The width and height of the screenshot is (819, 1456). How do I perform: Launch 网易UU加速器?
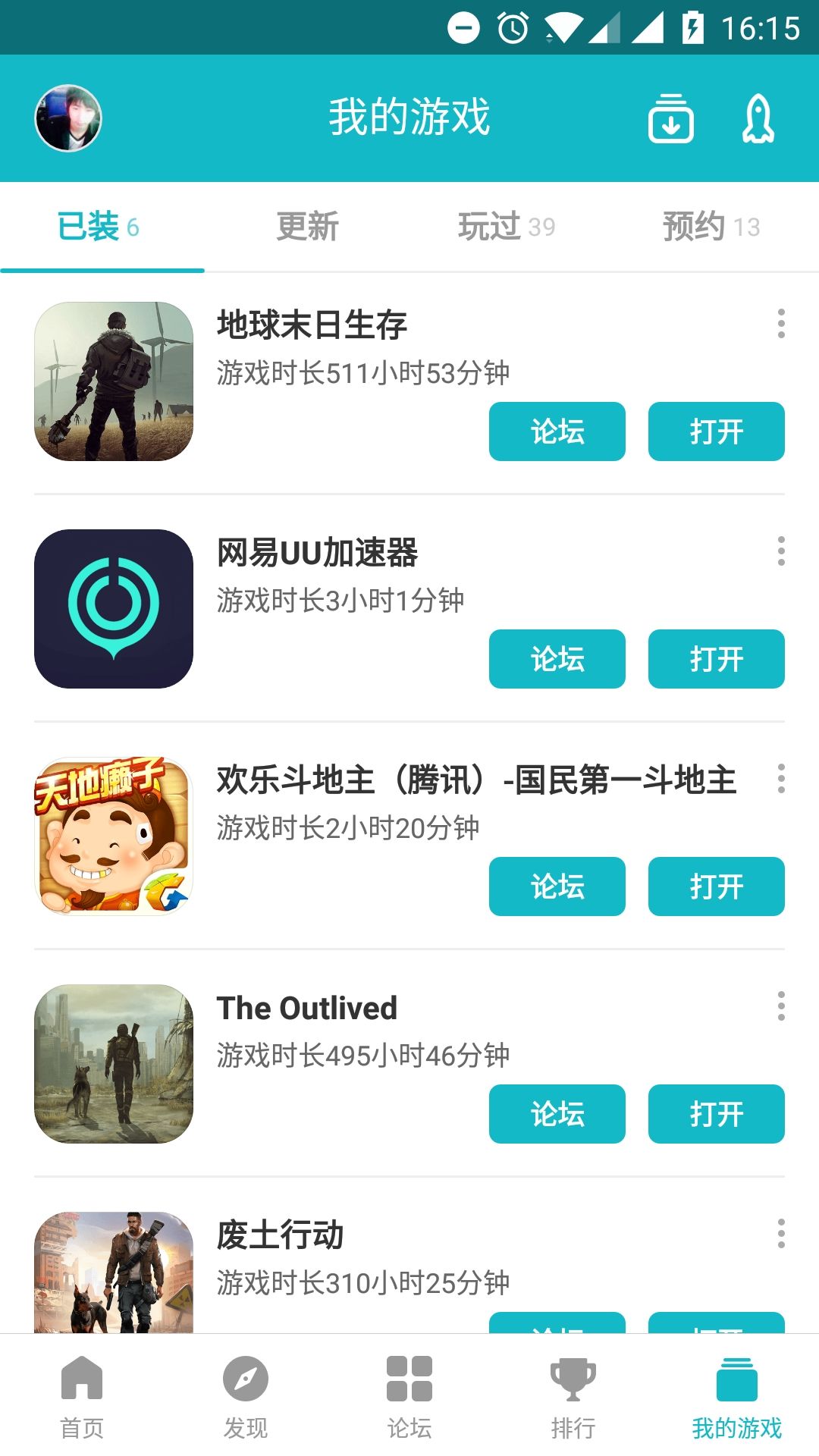(x=716, y=659)
